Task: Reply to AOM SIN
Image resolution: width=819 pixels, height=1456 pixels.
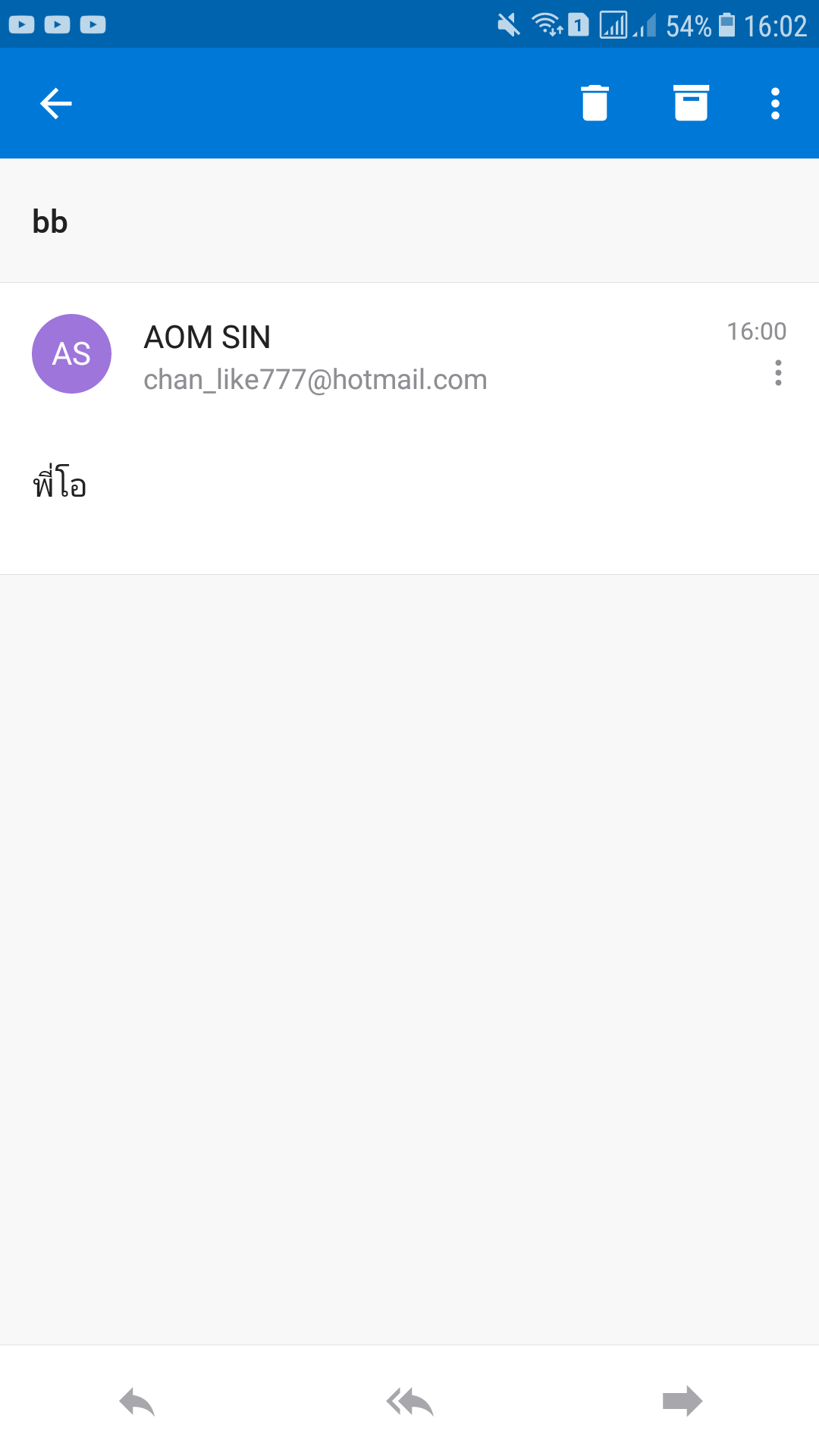Action: (x=137, y=1401)
